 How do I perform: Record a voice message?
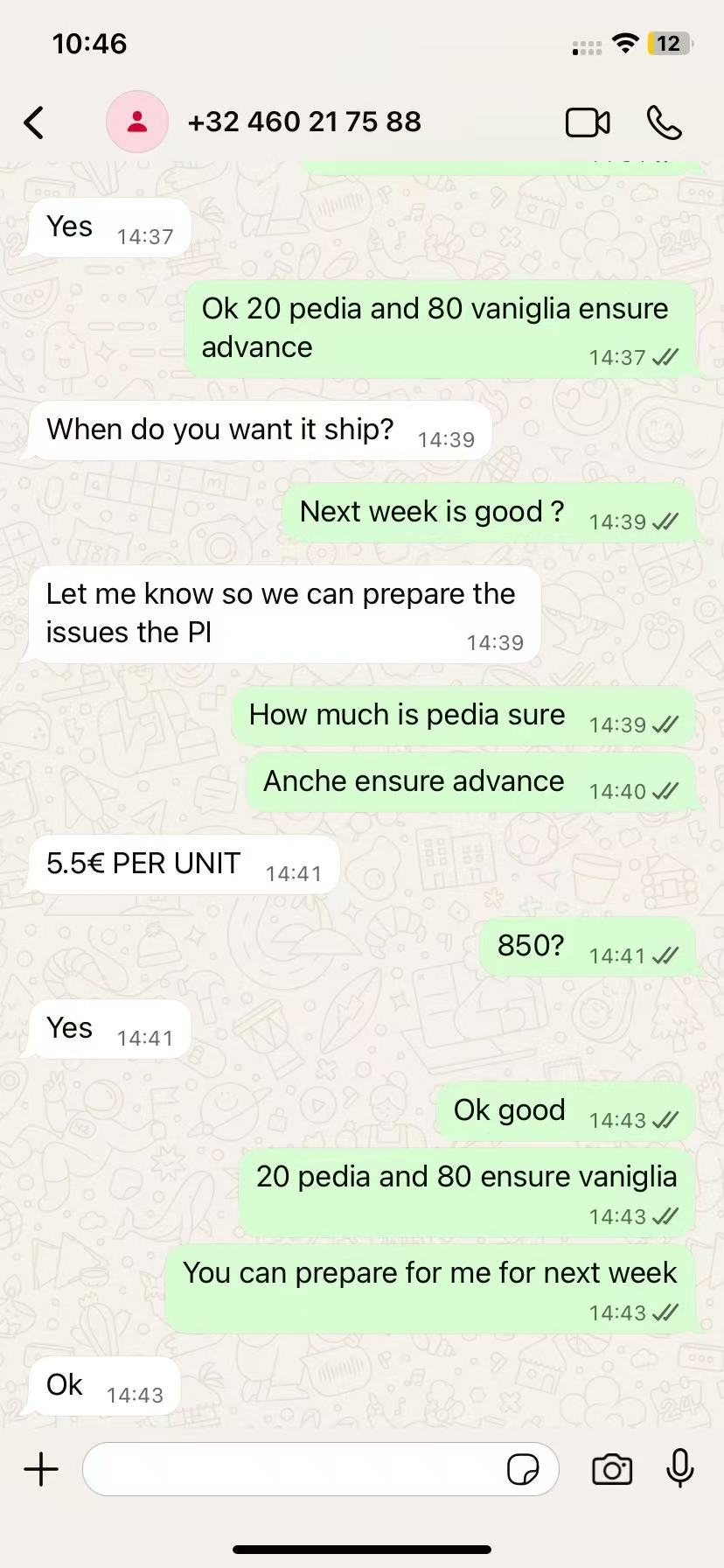click(679, 1469)
